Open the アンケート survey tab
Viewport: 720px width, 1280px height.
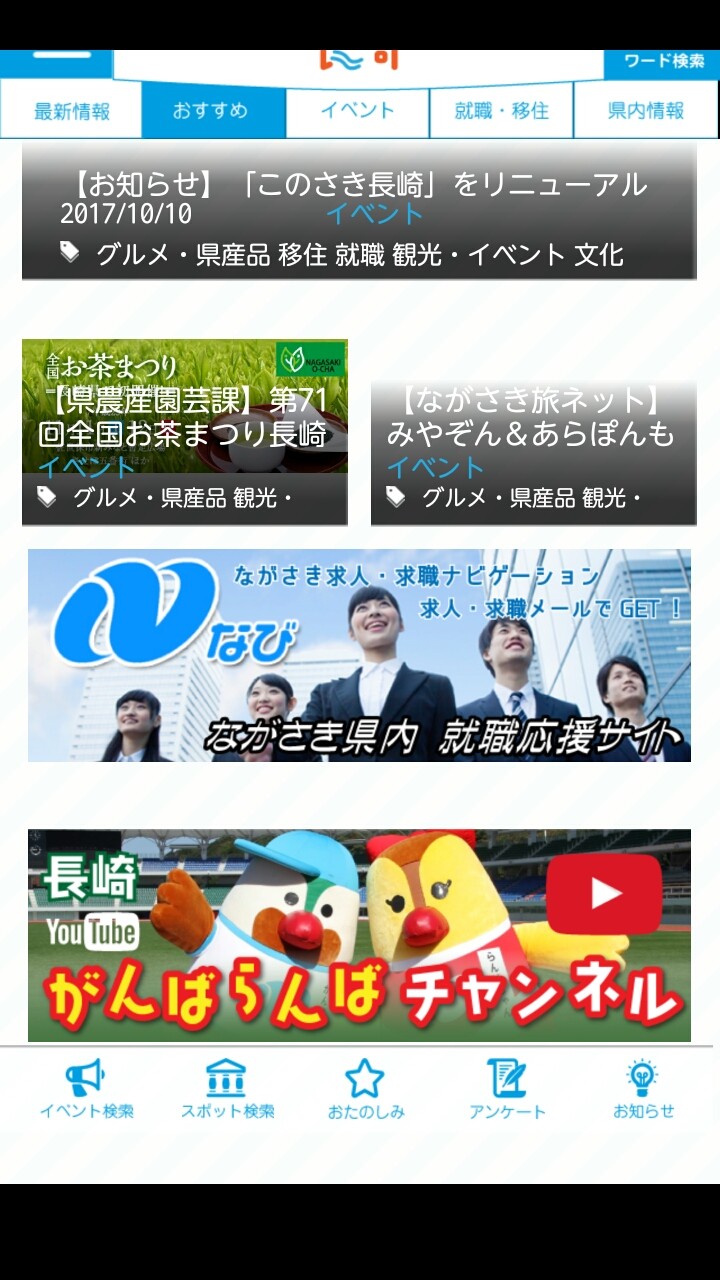coord(507,1090)
